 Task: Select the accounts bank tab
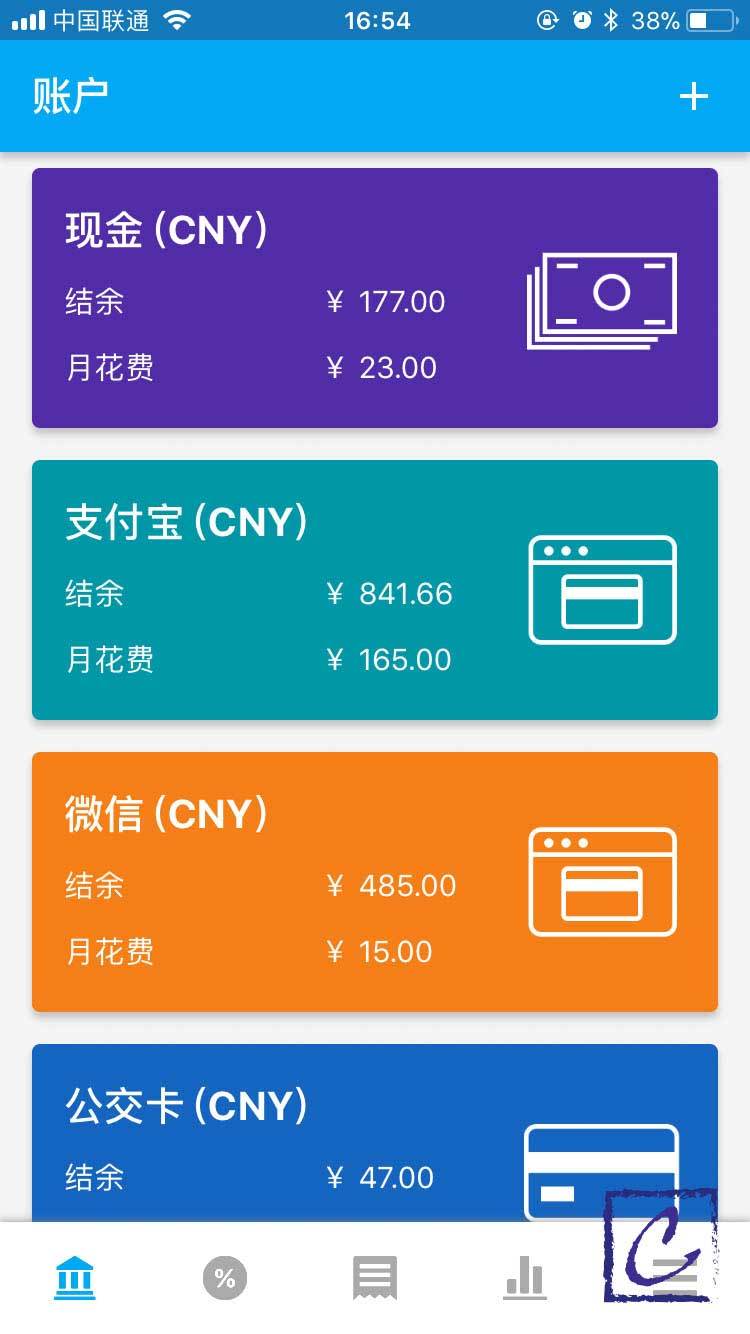[x=75, y=1278]
